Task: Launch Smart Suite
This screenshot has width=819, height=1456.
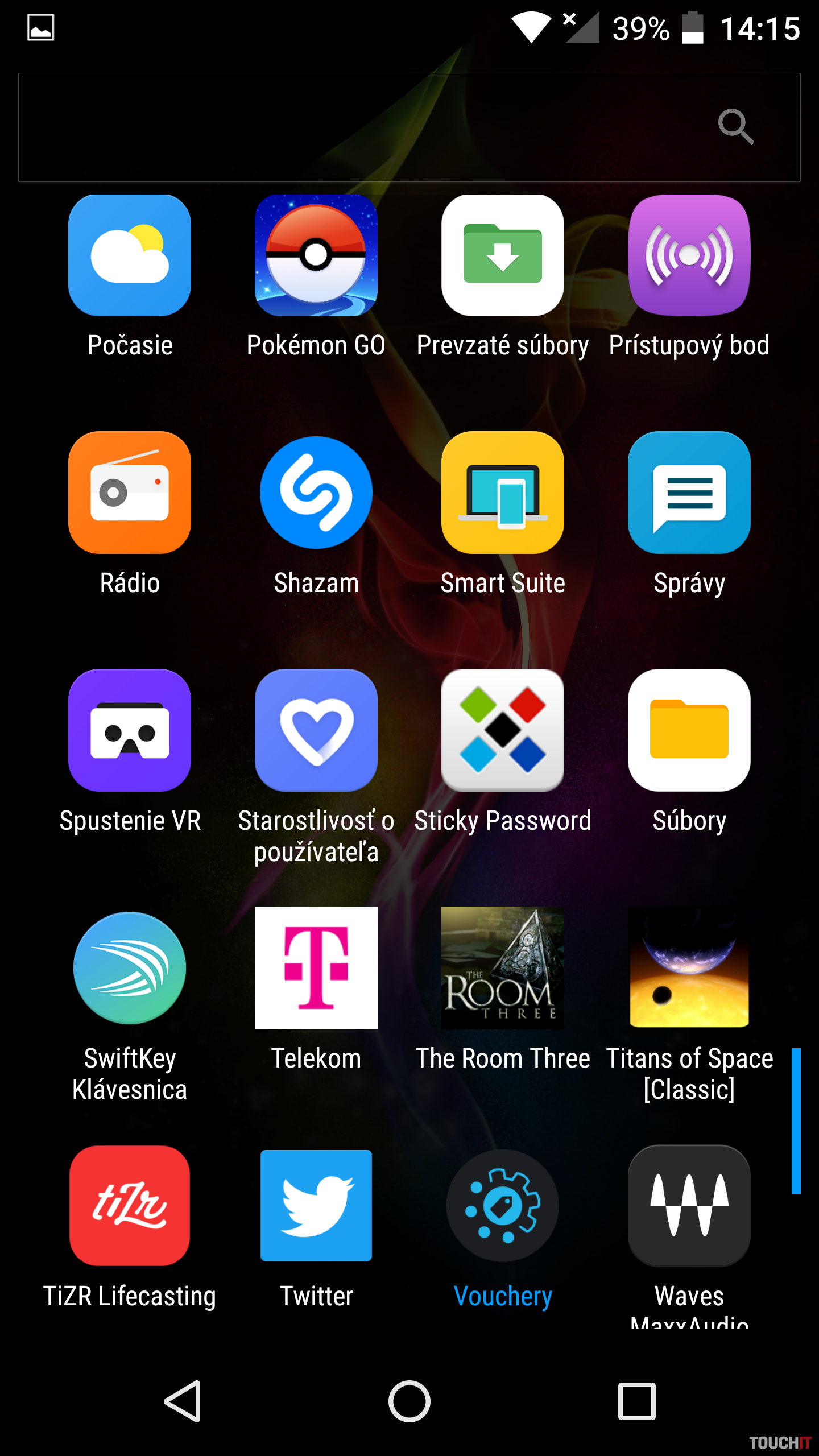Action: pyautogui.click(x=503, y=493)
